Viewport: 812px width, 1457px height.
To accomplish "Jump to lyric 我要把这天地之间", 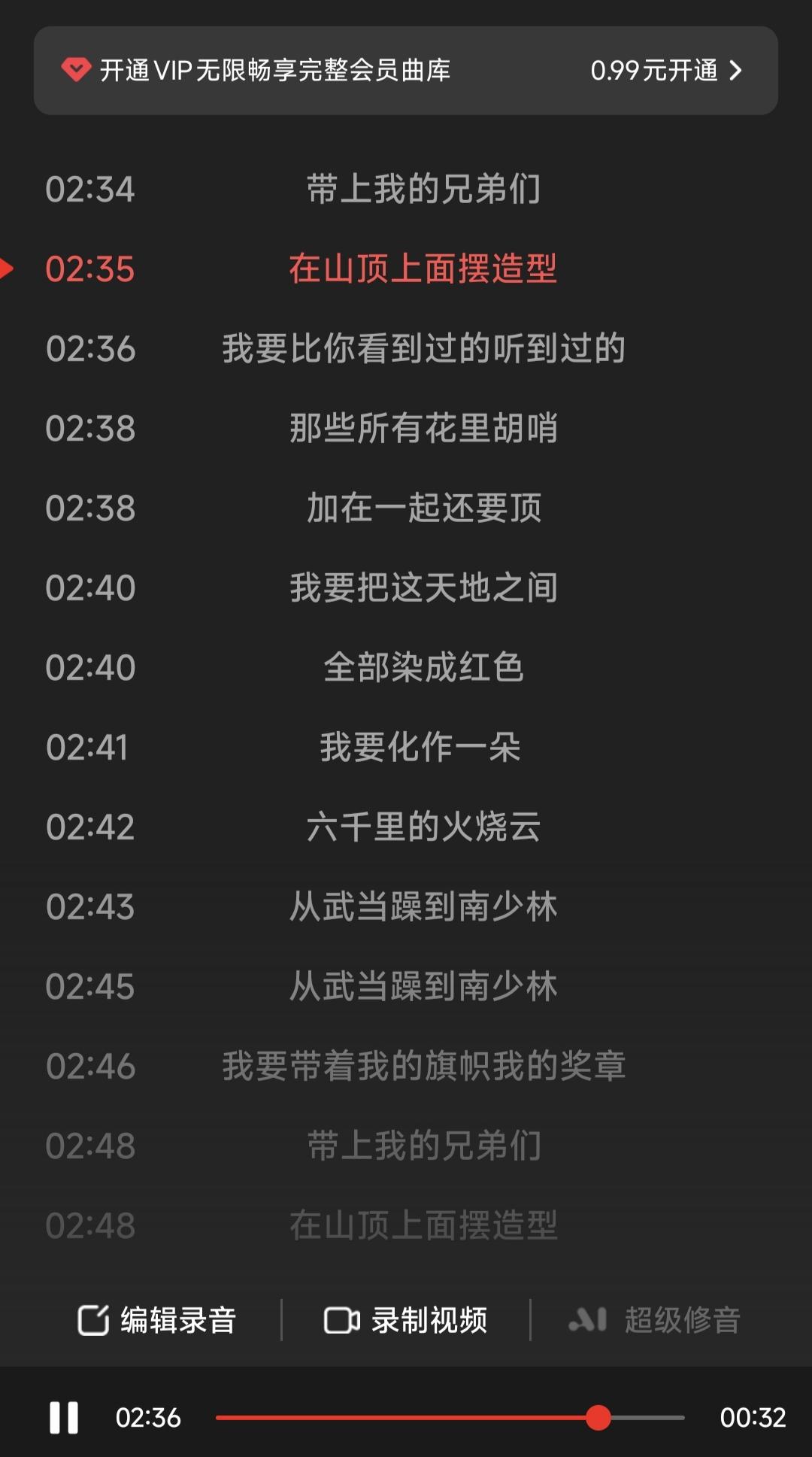I will (x=423, y=587).
